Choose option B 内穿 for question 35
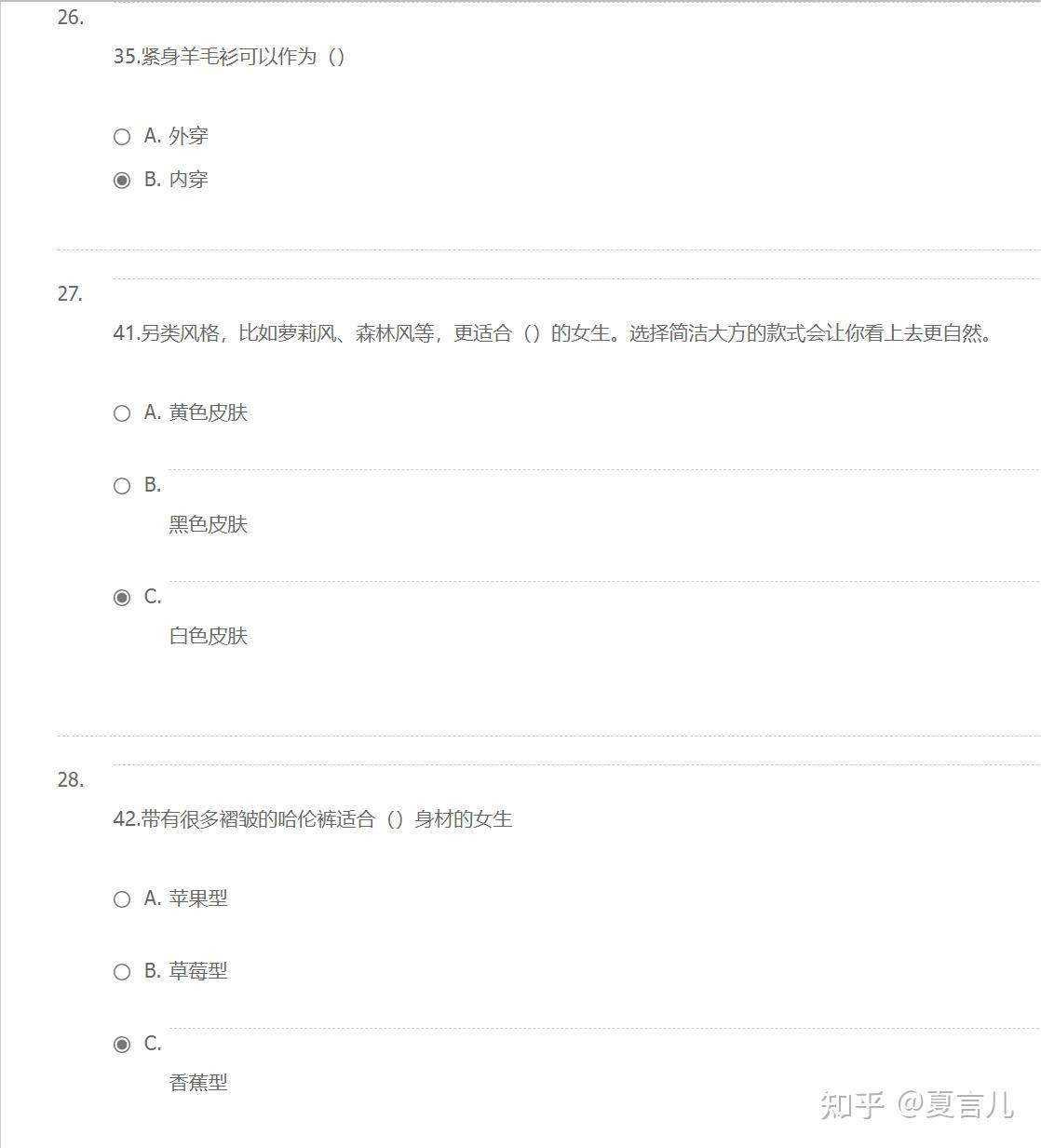This screenshot has width=1041, height=1148. pyautogui.click(x=122, y=180)
